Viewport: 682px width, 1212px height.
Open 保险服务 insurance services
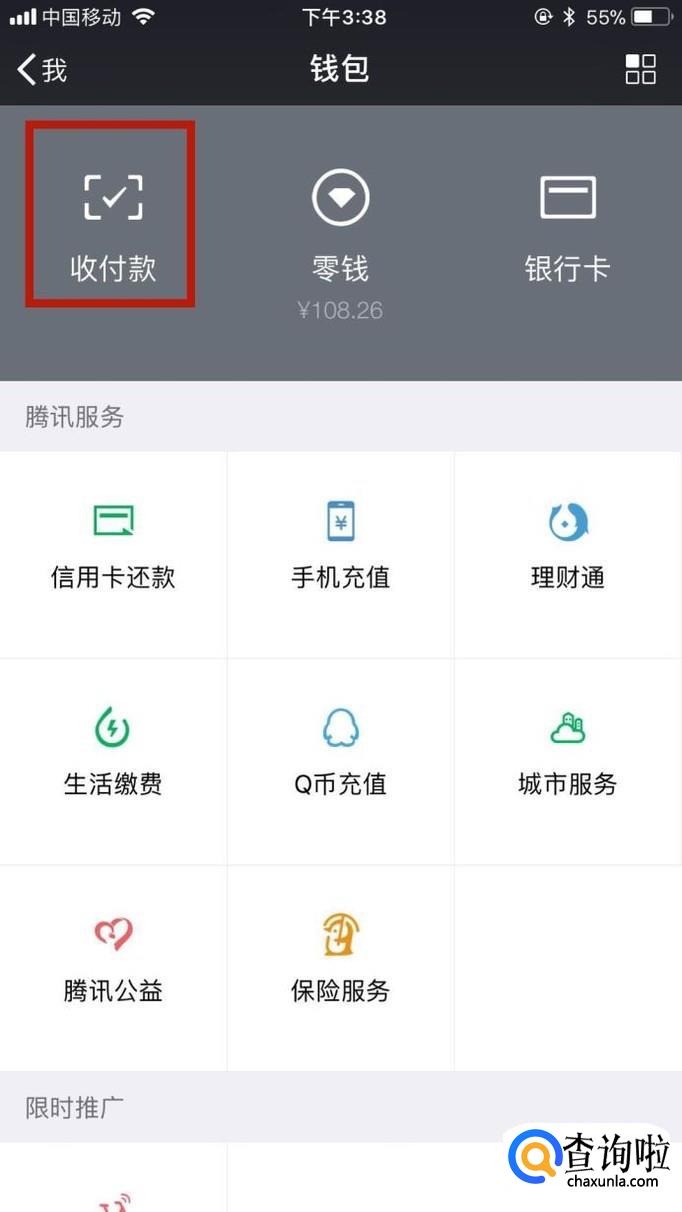(x=340, y=961)
